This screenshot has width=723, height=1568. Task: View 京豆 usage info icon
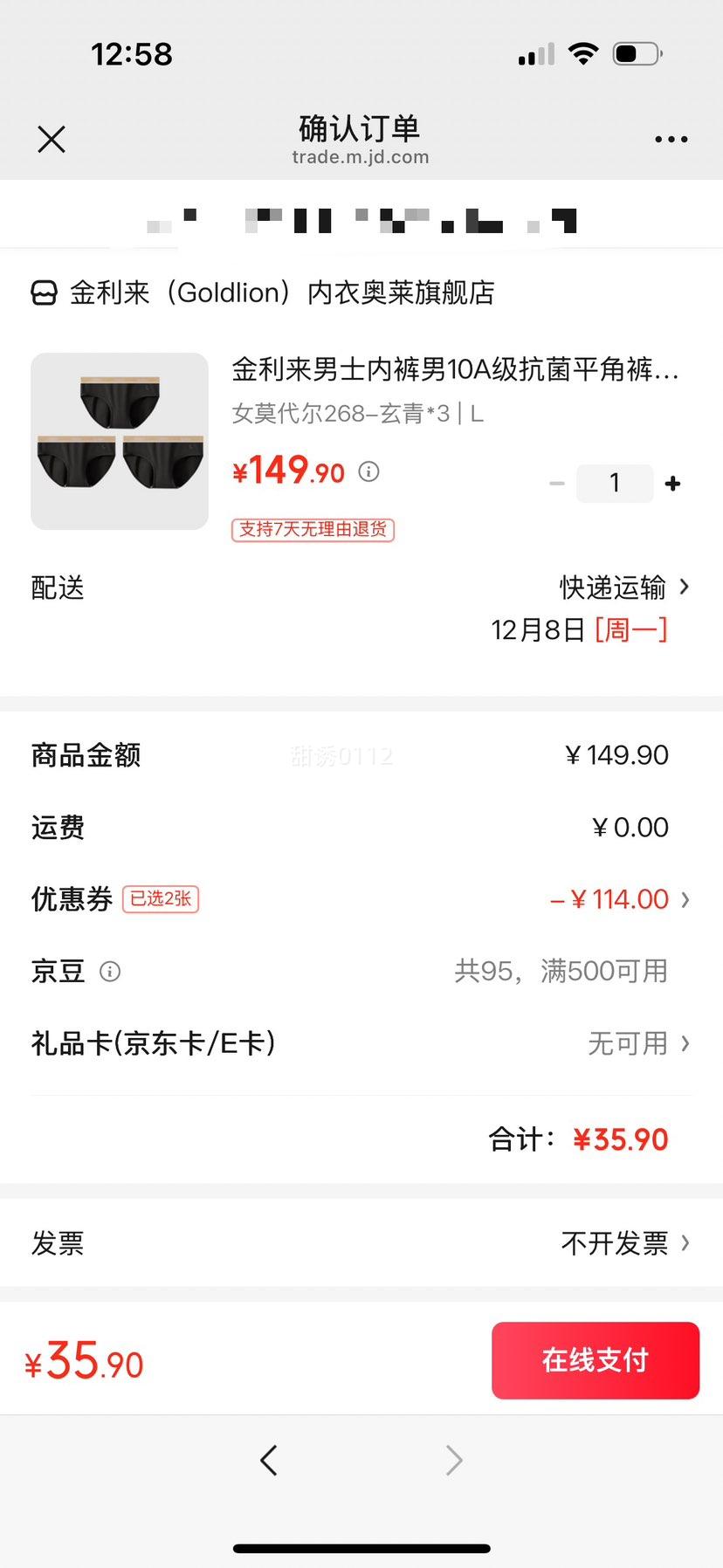110,971
